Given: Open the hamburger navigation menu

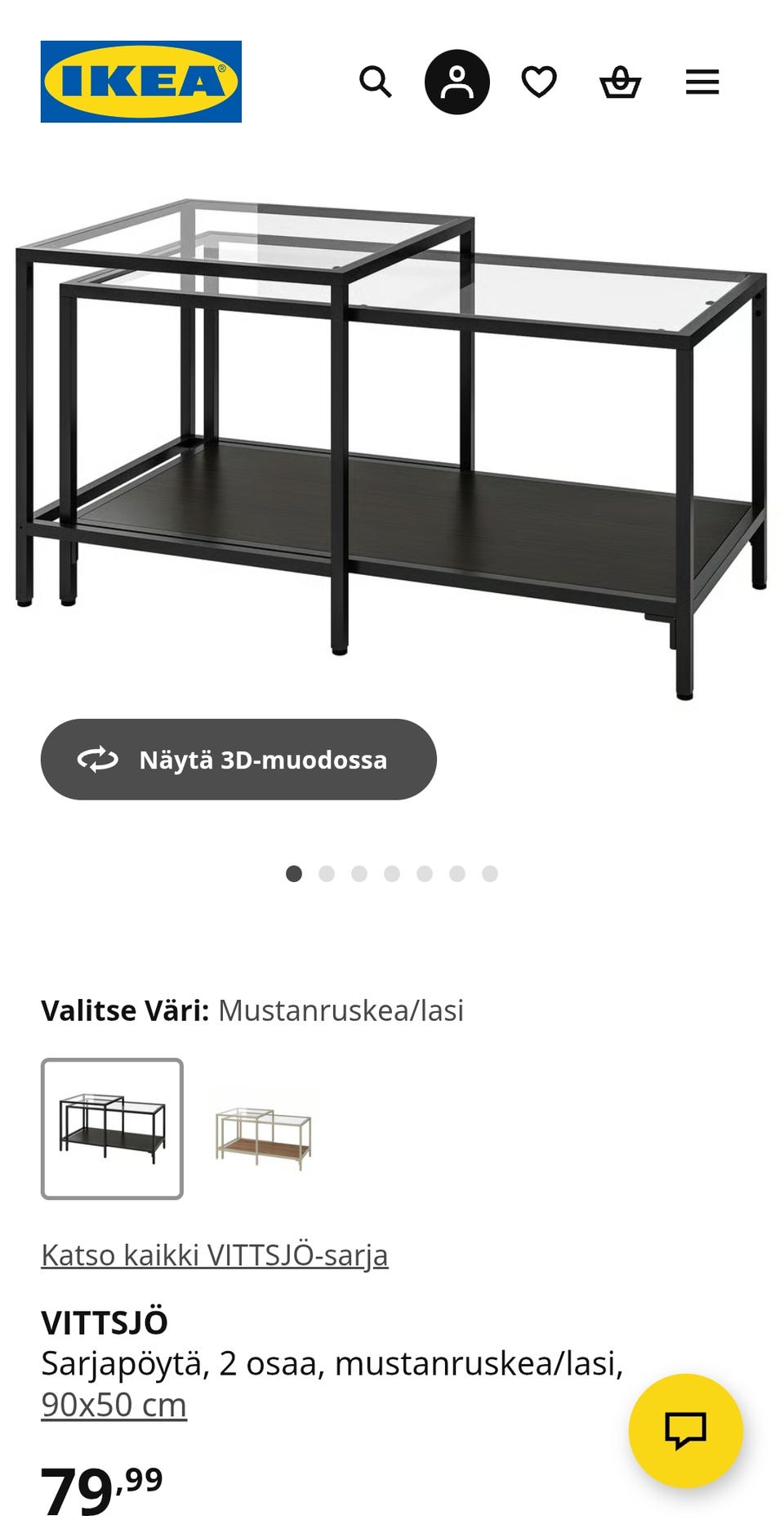Looking at the screenshot, I should pyautogui.click(x=702, y=82).
